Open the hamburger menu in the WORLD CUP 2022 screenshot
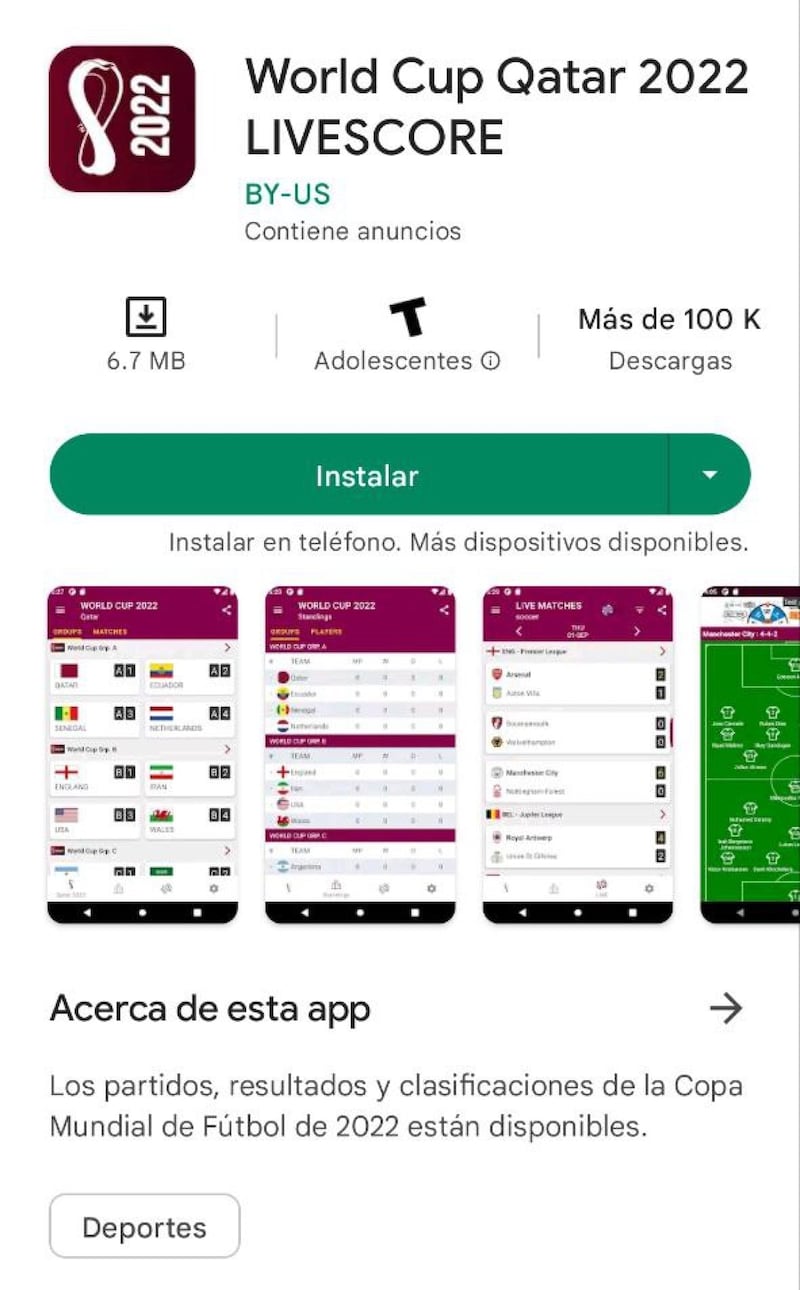Viewport: 800px width, 1290px height. [59, 609]
